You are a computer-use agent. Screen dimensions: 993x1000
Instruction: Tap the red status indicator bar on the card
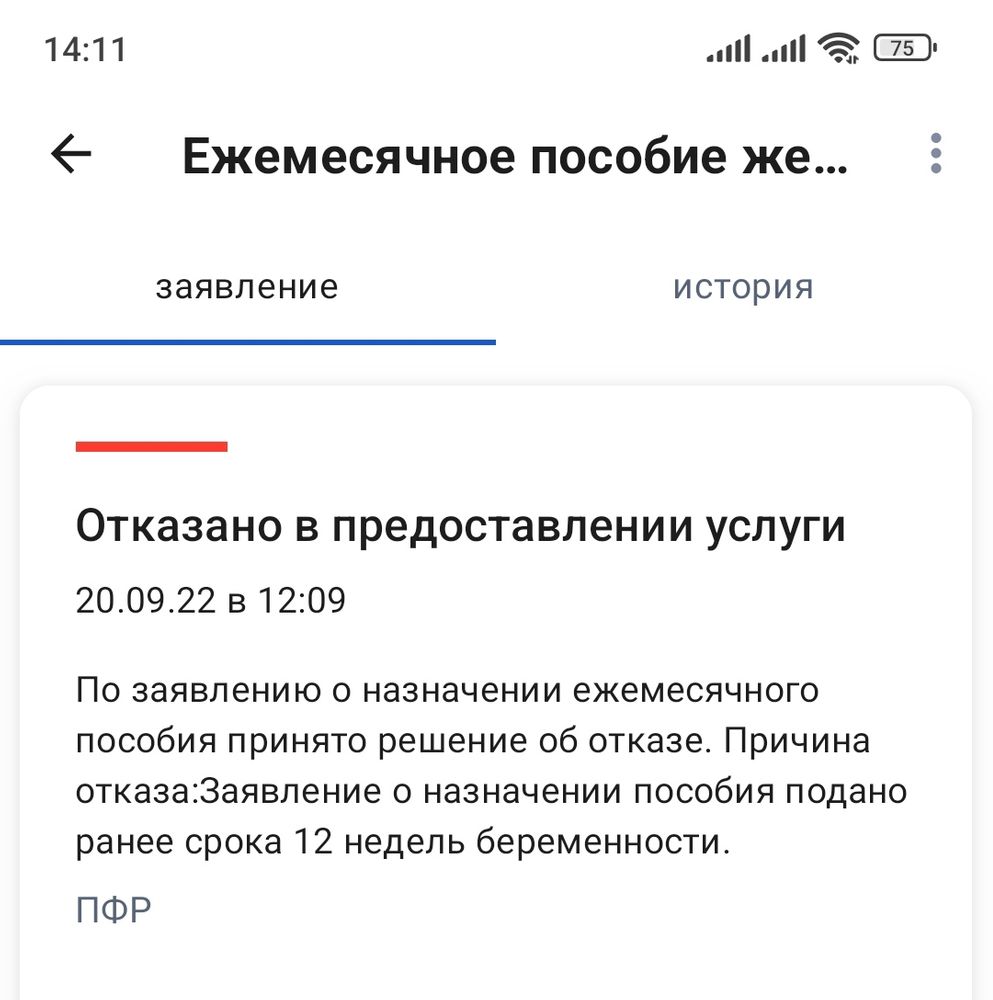[152, 447]
